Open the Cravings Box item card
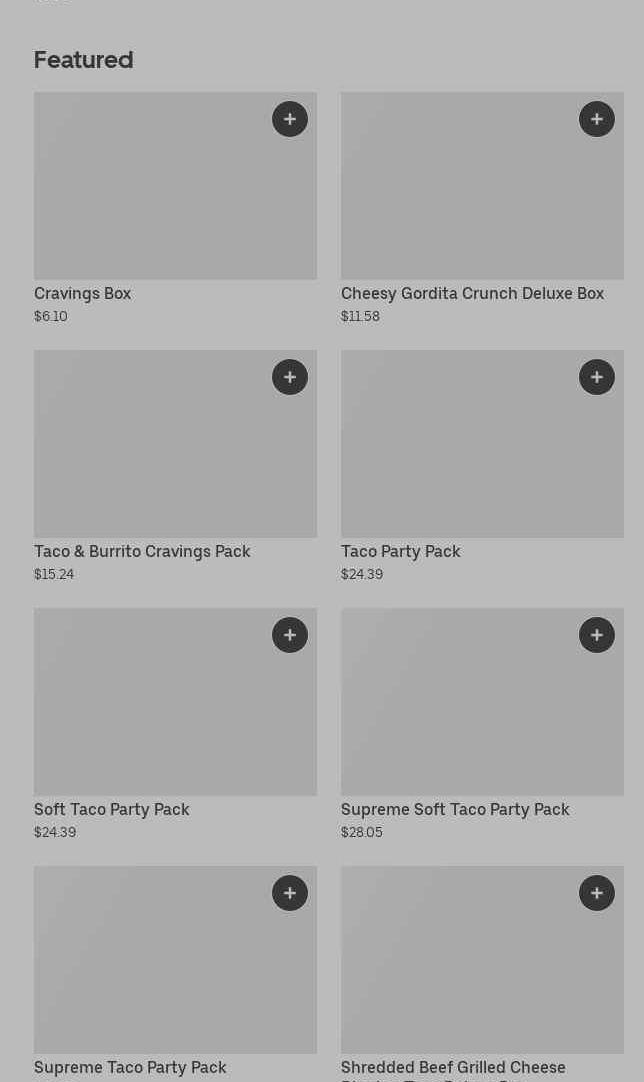This screenshot has width=644, height=1082. 150,200
